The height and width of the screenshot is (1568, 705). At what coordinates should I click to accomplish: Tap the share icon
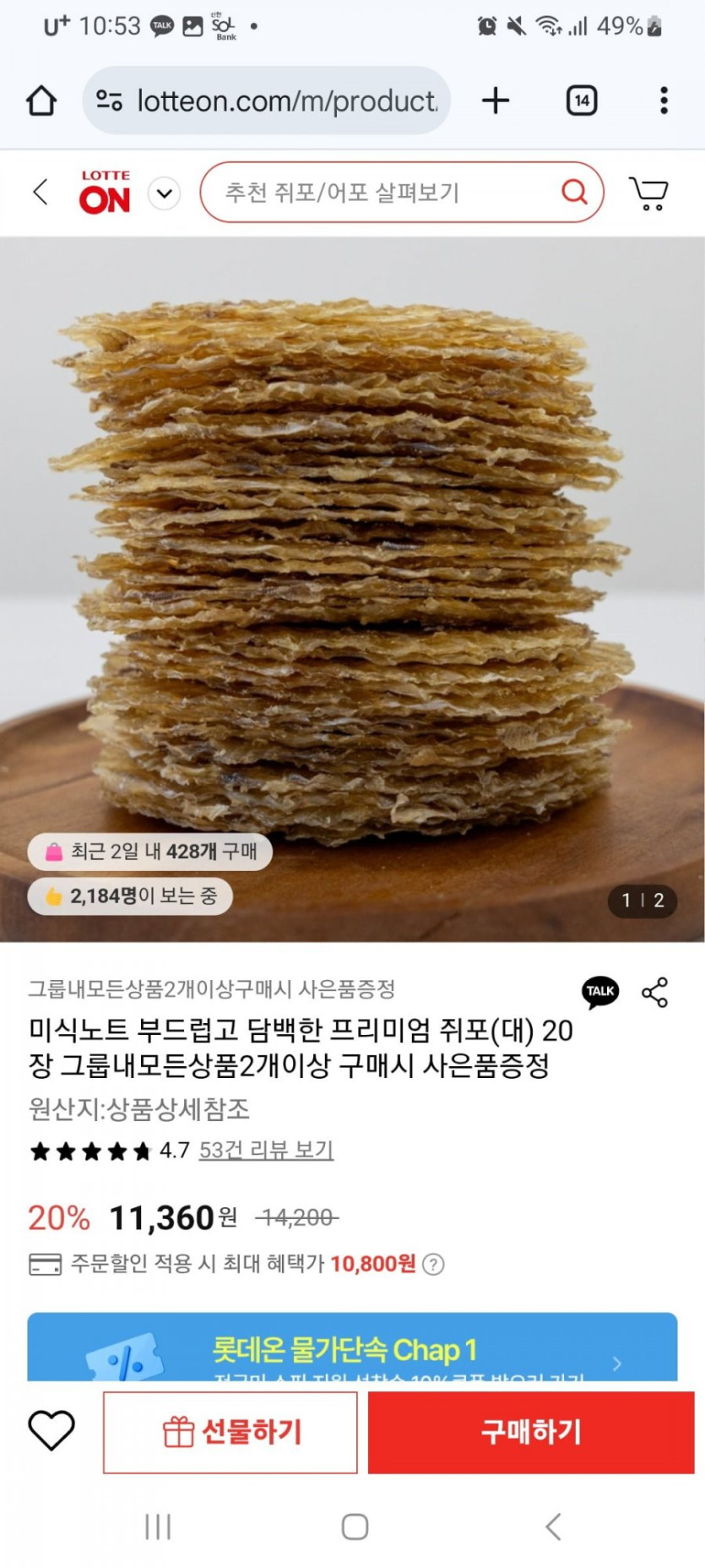[654, 994]
